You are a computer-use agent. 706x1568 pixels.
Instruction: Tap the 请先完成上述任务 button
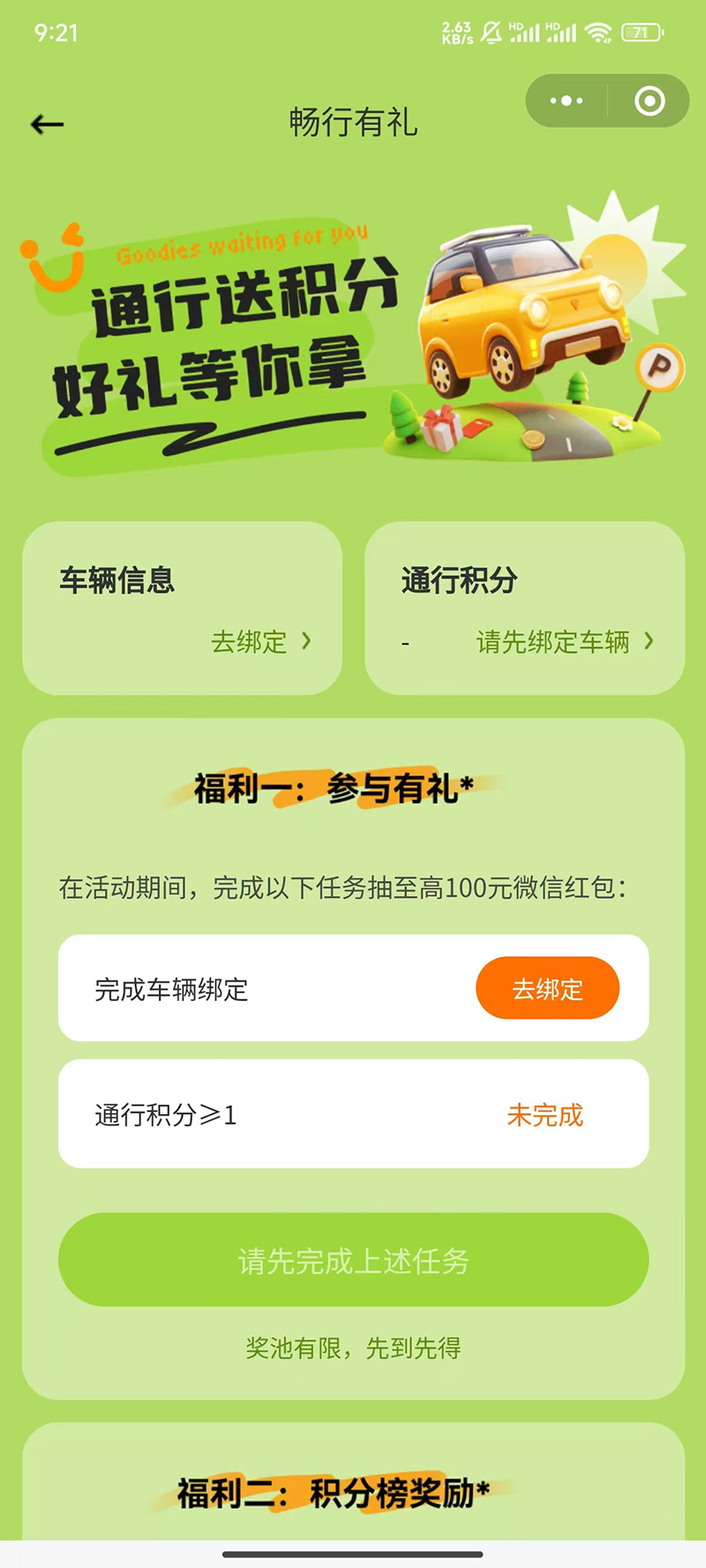[x=353, y=1260]
